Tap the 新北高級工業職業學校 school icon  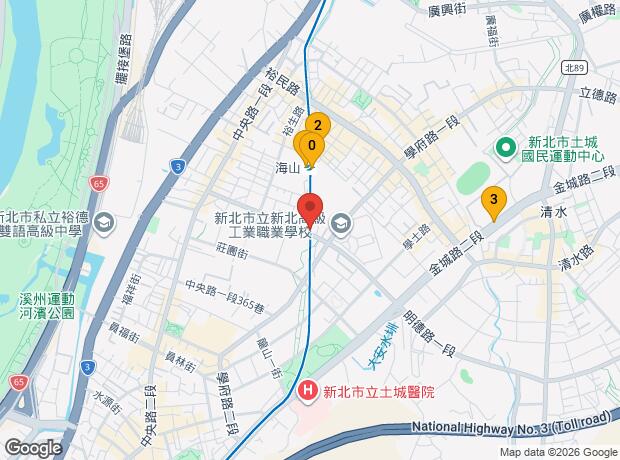[x=341, y=224]
